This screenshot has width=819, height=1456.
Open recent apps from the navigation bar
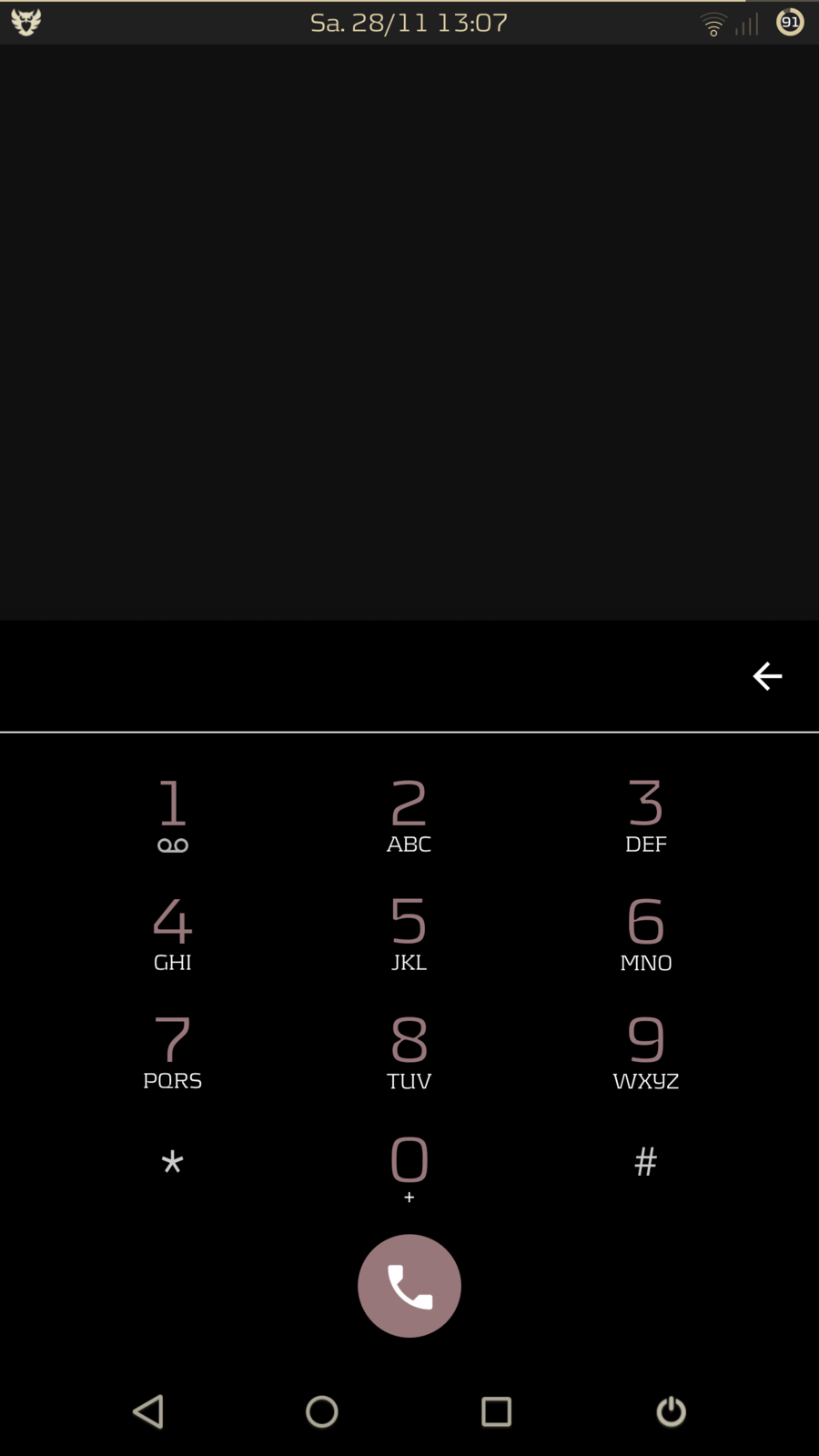tap(496, 1411)
